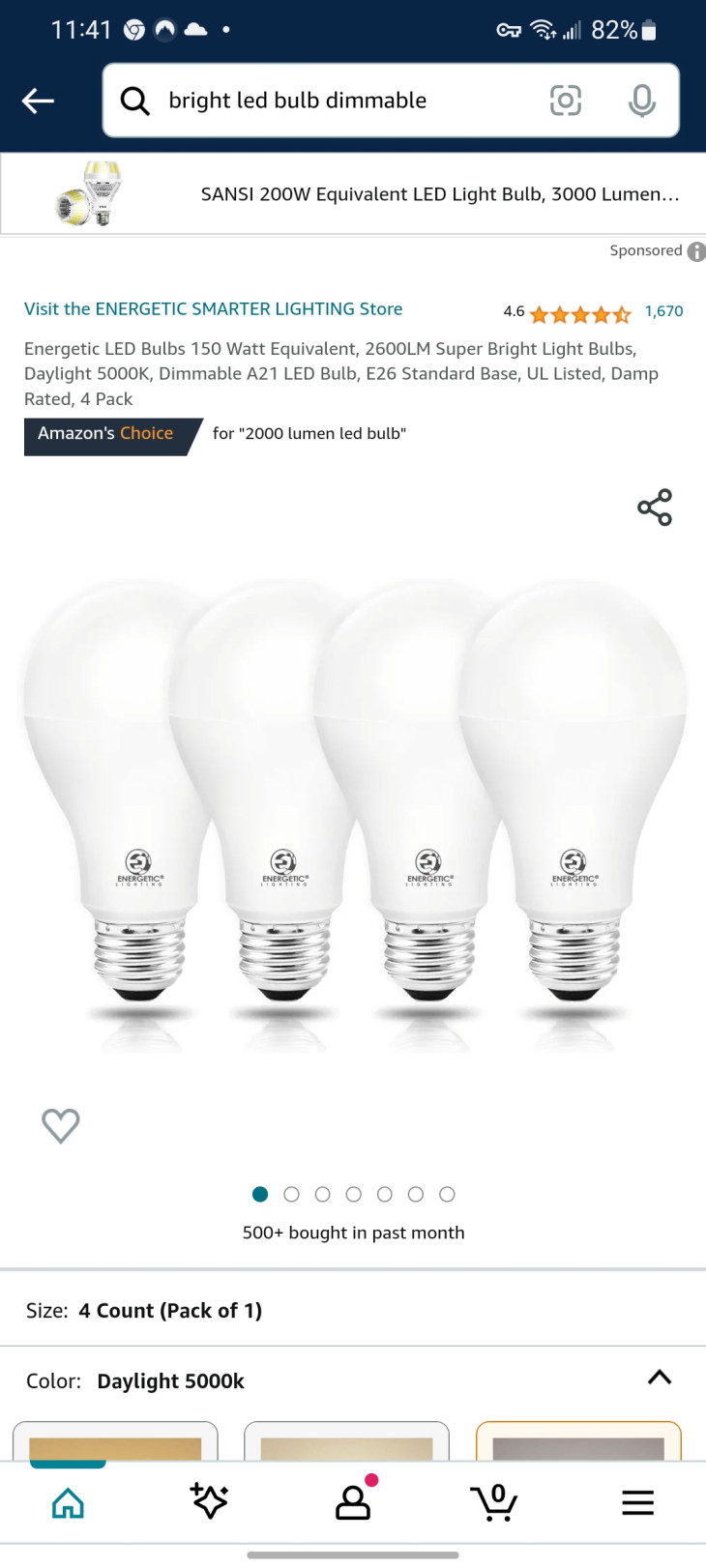This screenshot has height=1568, width=706.
Task: Visit the ENERGETIC SMARTER LIGHTING Store
Action: tap(213, 309)
